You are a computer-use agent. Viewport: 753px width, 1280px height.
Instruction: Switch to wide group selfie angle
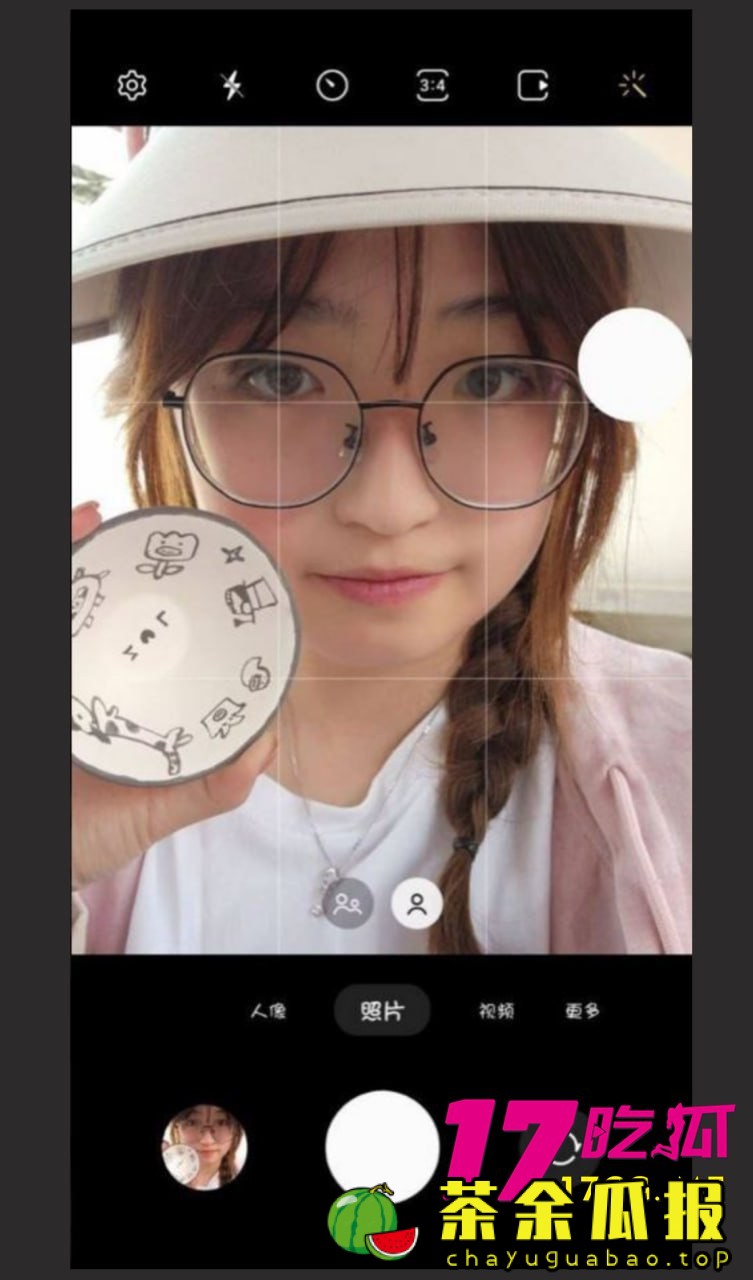coord(348,904)
